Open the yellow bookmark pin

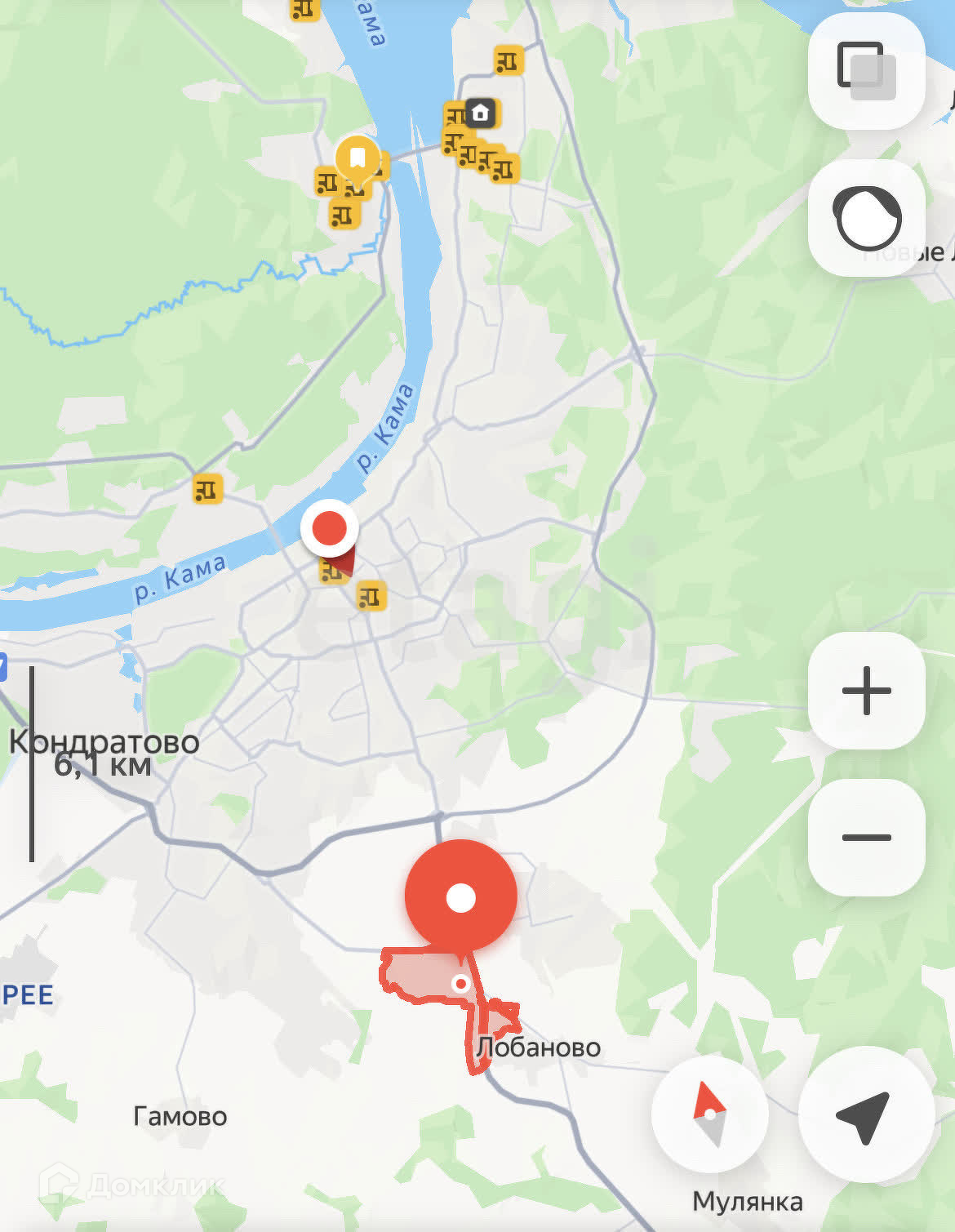coord(358,158)
